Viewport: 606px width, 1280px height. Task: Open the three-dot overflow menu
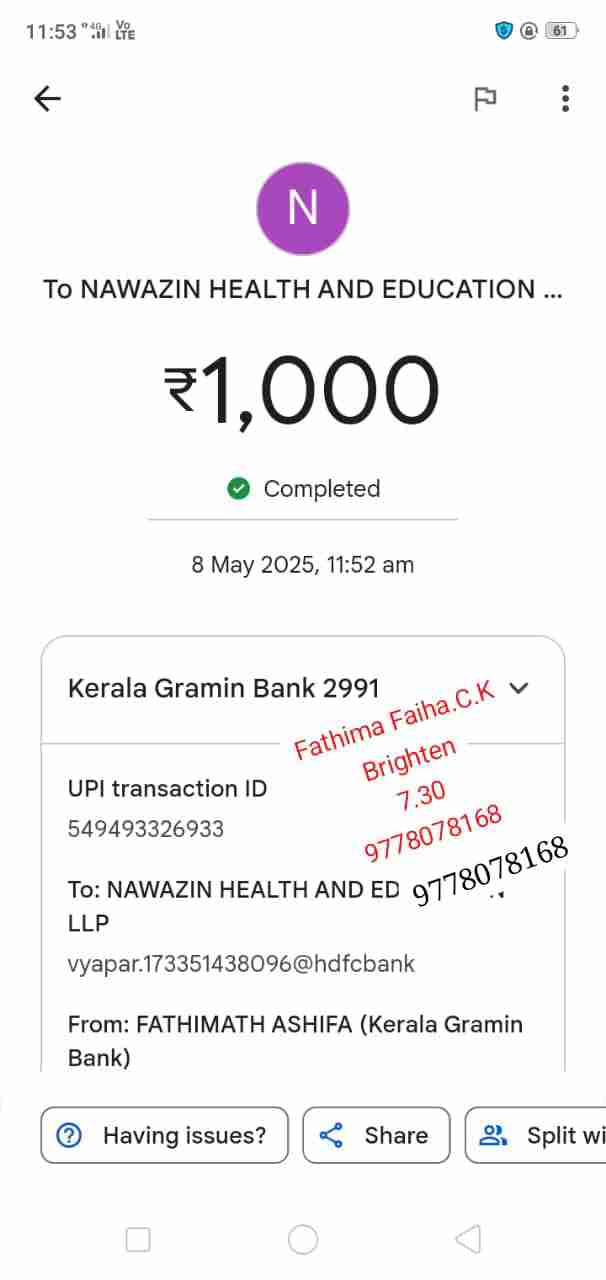(565, 98)
